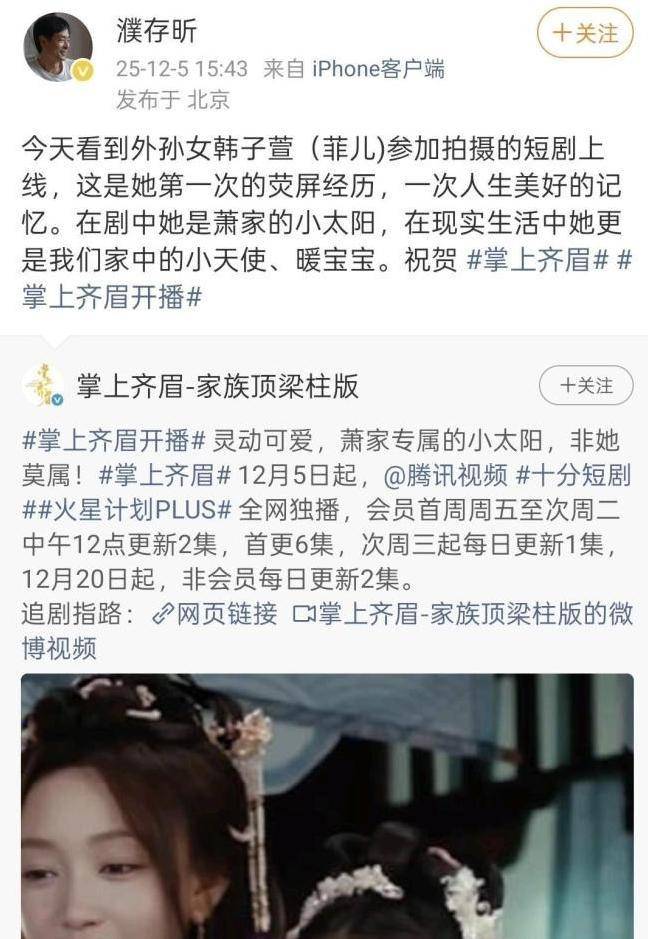The height and width of the screenshot is (939, 648).
Task: Open 濮存昕's profile avatar
Action: click(58, 47)
